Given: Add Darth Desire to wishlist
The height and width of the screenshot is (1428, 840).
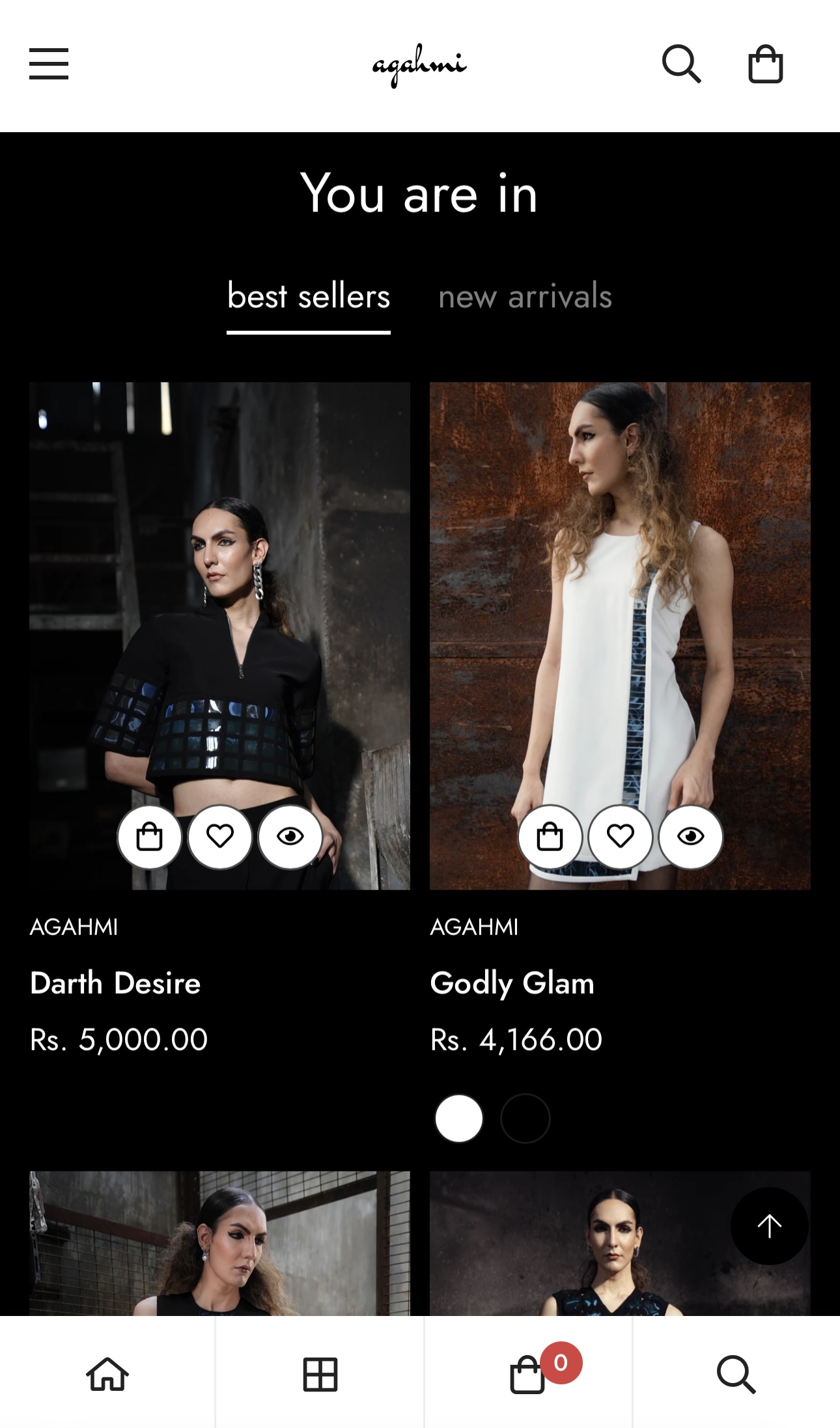Looking at the screenshot, I should click(x=220, y=836).
